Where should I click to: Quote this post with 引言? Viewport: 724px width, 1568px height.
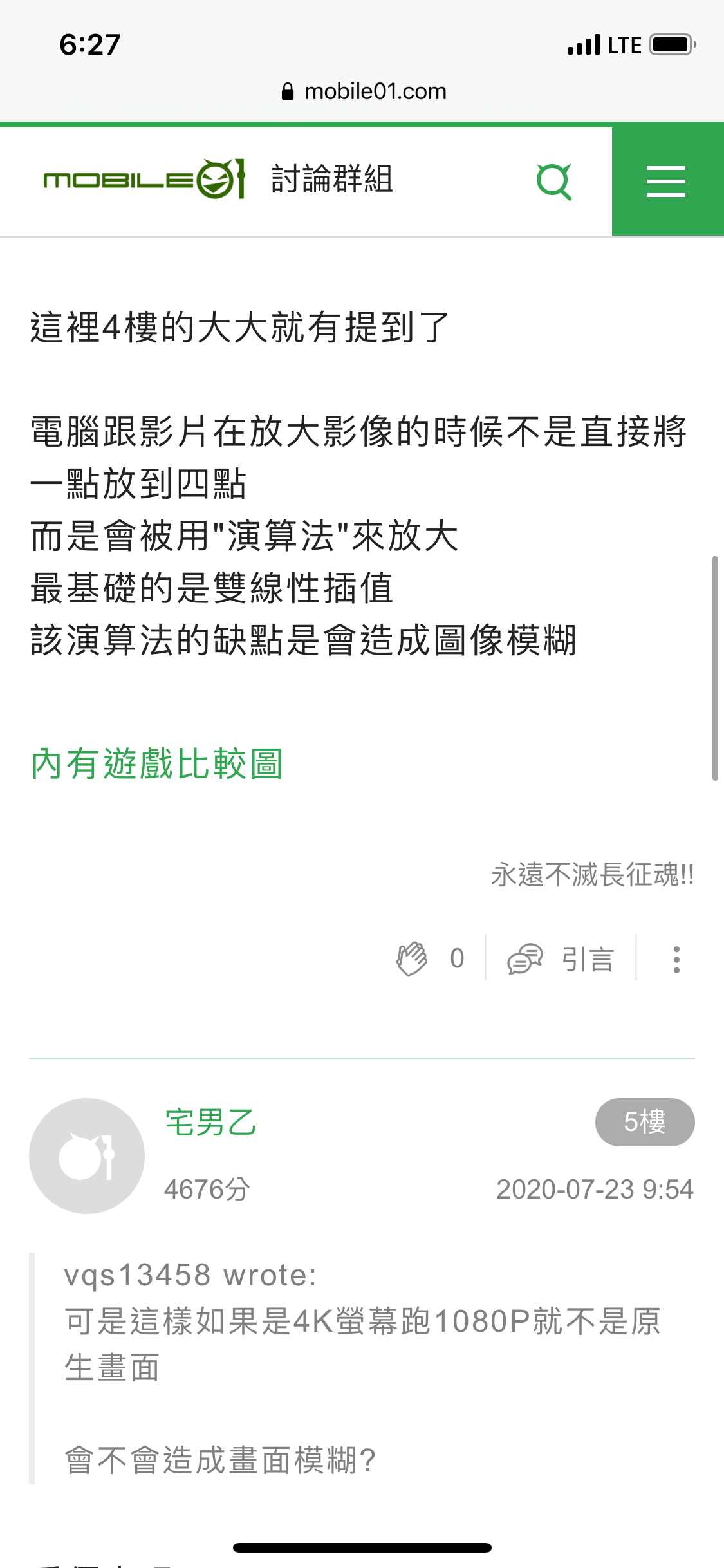(x=561, y=959)
